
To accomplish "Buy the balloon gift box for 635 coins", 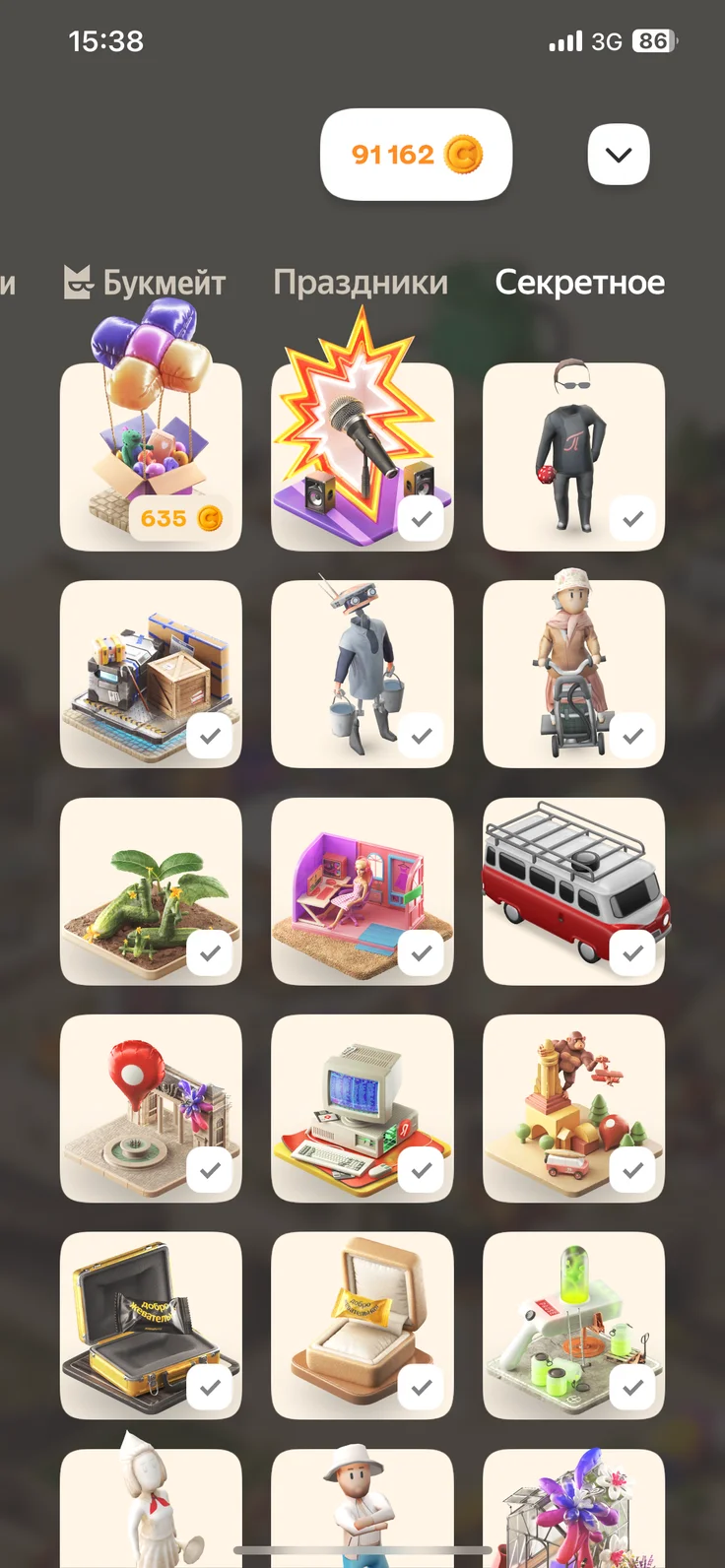I will 151,453.
